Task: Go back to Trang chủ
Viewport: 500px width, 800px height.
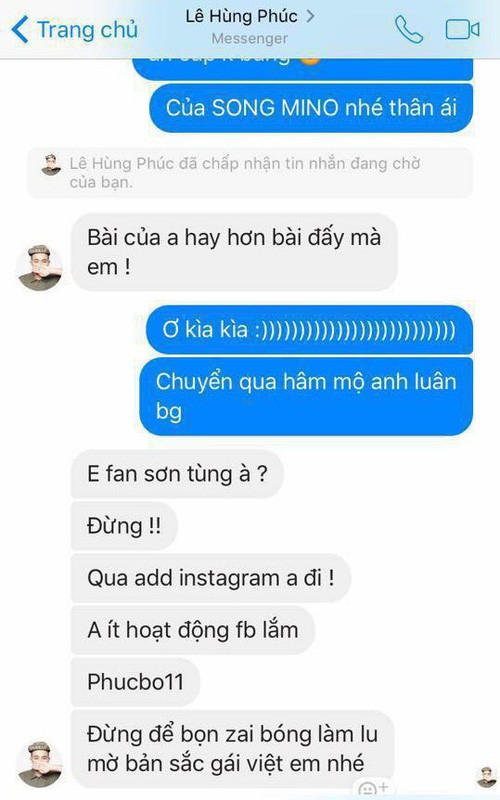Action: (x=74, y=30)
